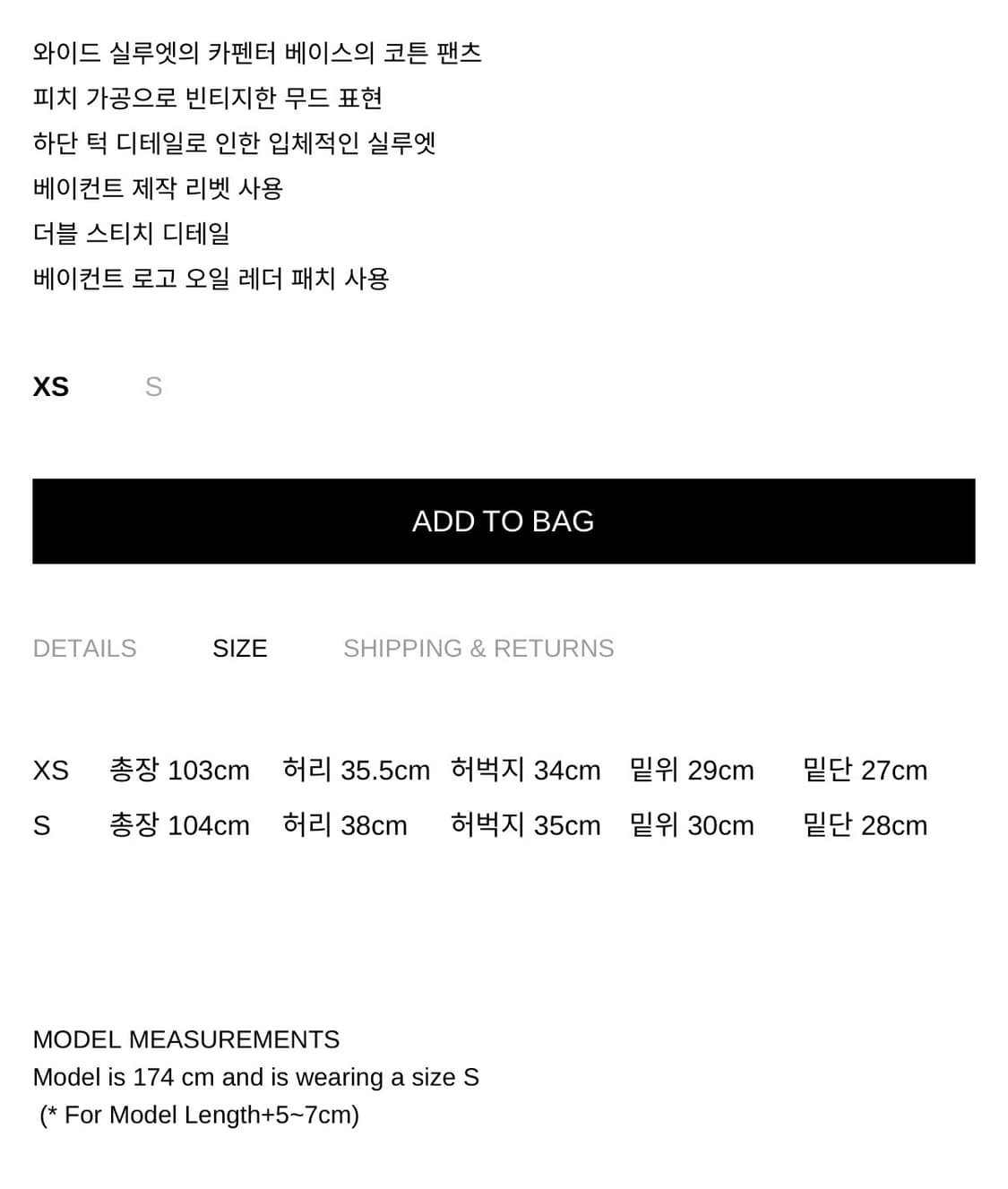The height and width of the screenshot is (1189, 1008).
Task: Click the 베이컨트 제작 리벳 사용 text
Action: (158, 188)
